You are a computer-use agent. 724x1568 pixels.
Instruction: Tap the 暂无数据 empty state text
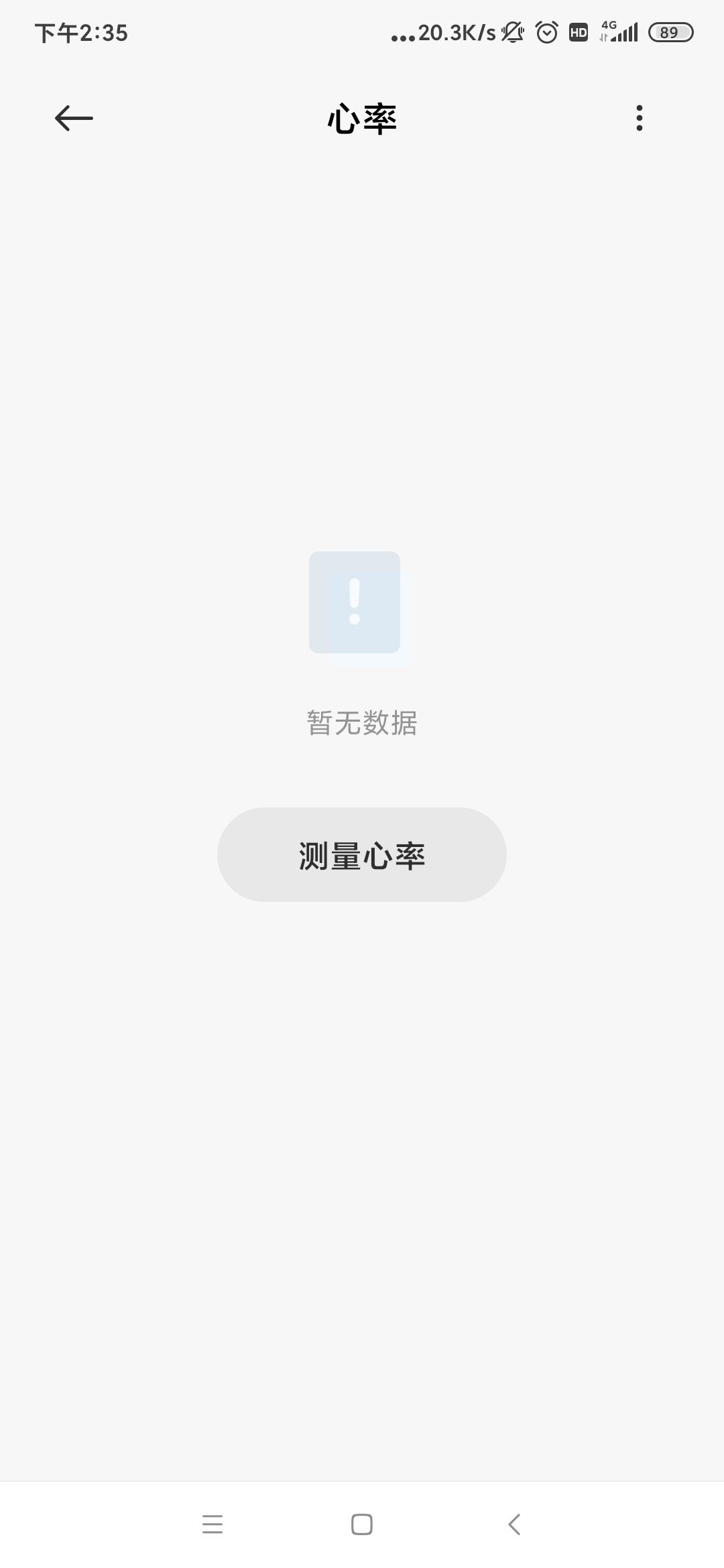(x=361, y=722)
